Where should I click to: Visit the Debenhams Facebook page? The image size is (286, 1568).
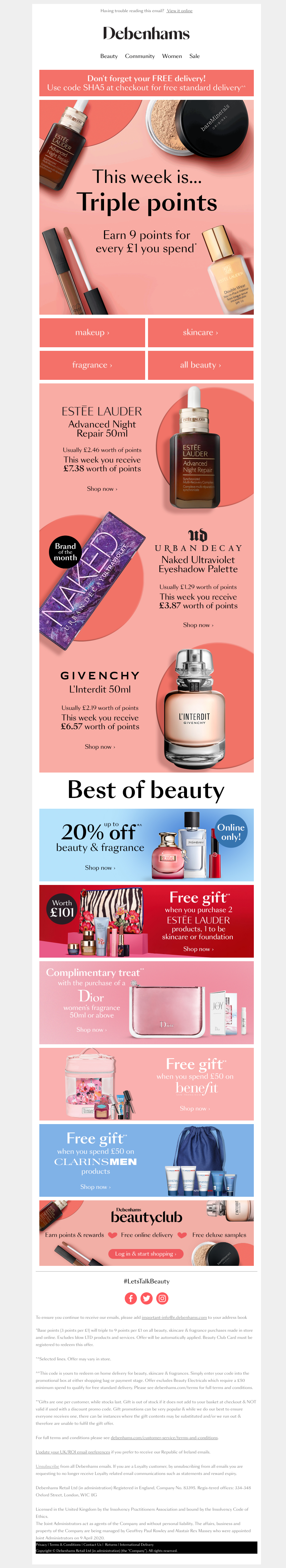tap(130, 1298)
